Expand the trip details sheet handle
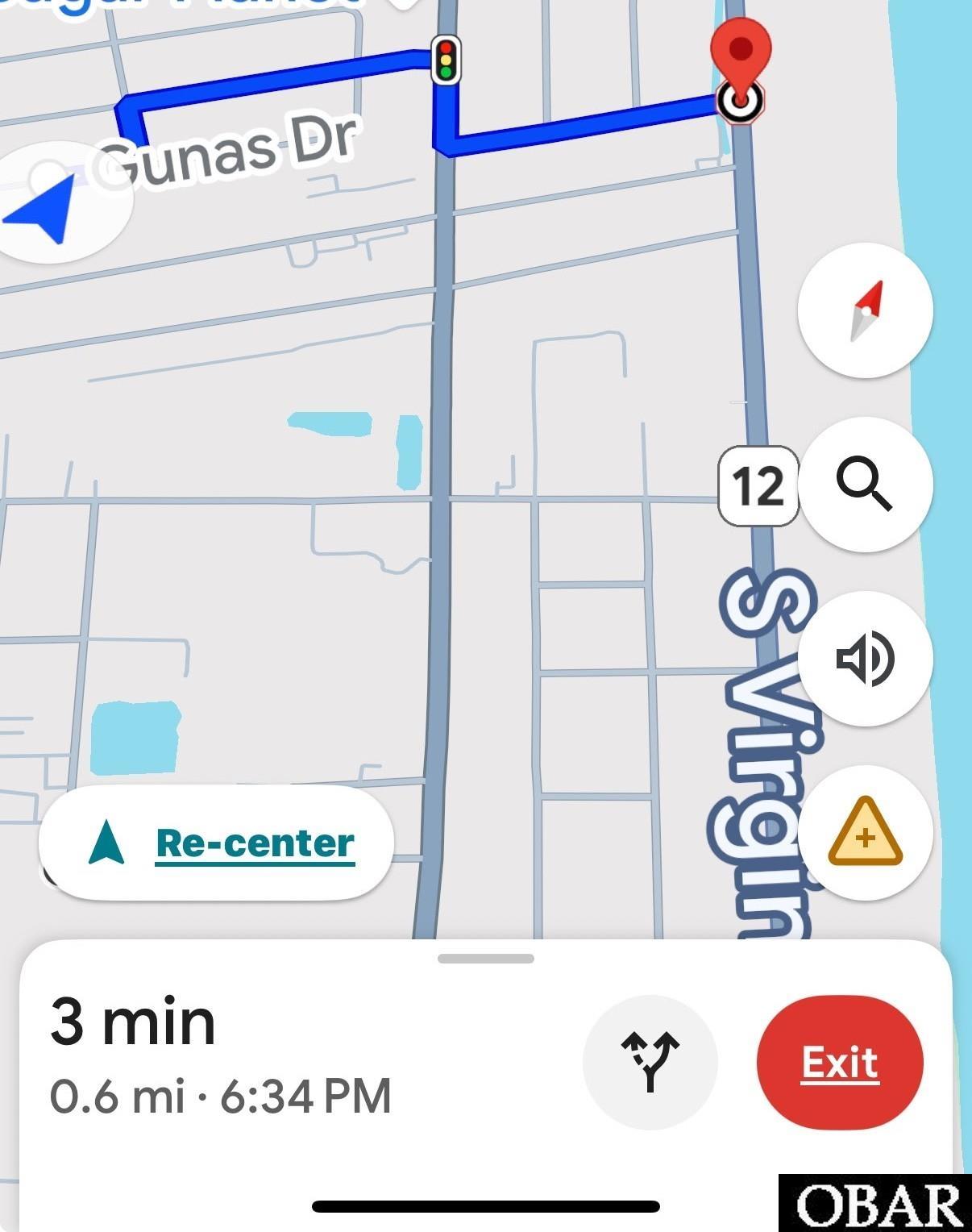 point(485,959)
